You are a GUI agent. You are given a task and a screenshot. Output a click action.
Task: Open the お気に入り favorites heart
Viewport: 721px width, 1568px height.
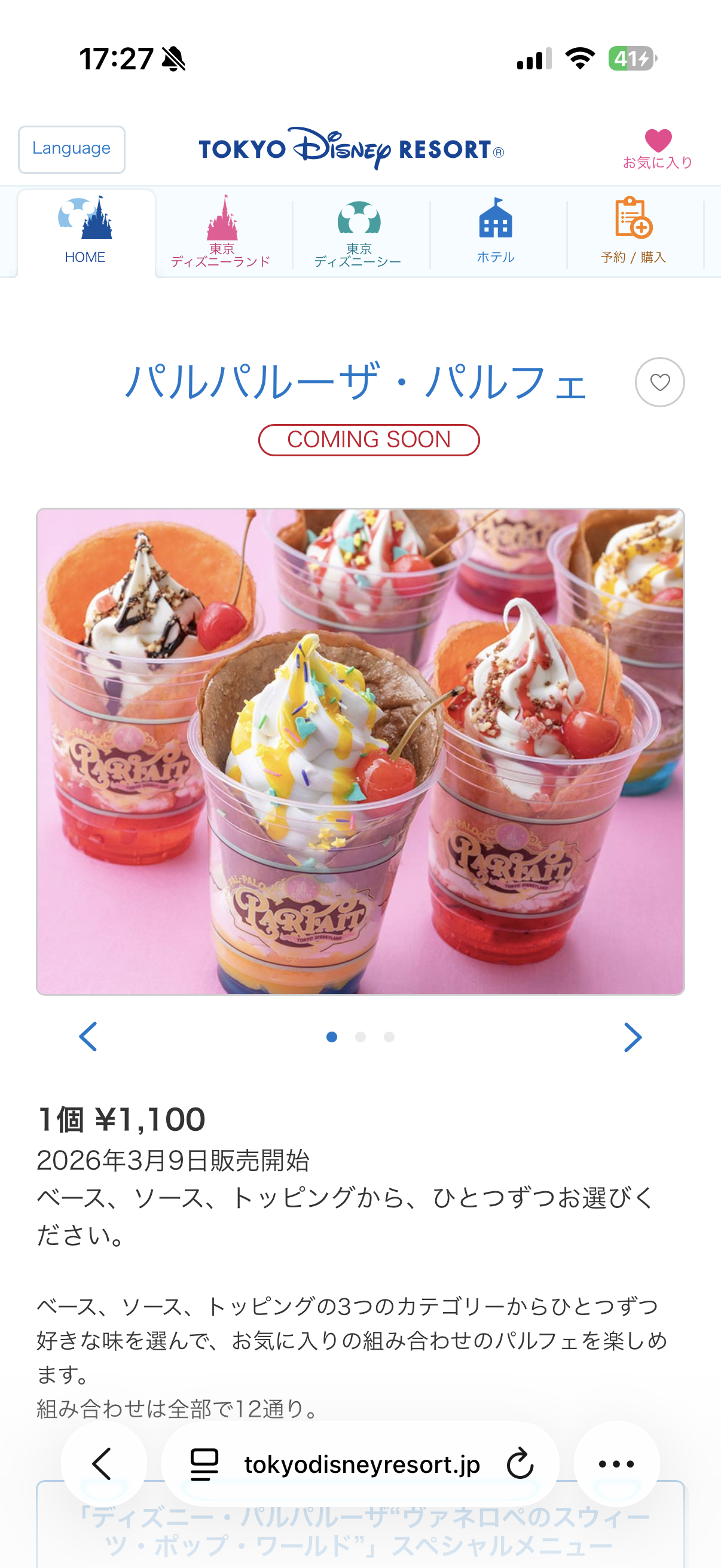pos(658,148)
